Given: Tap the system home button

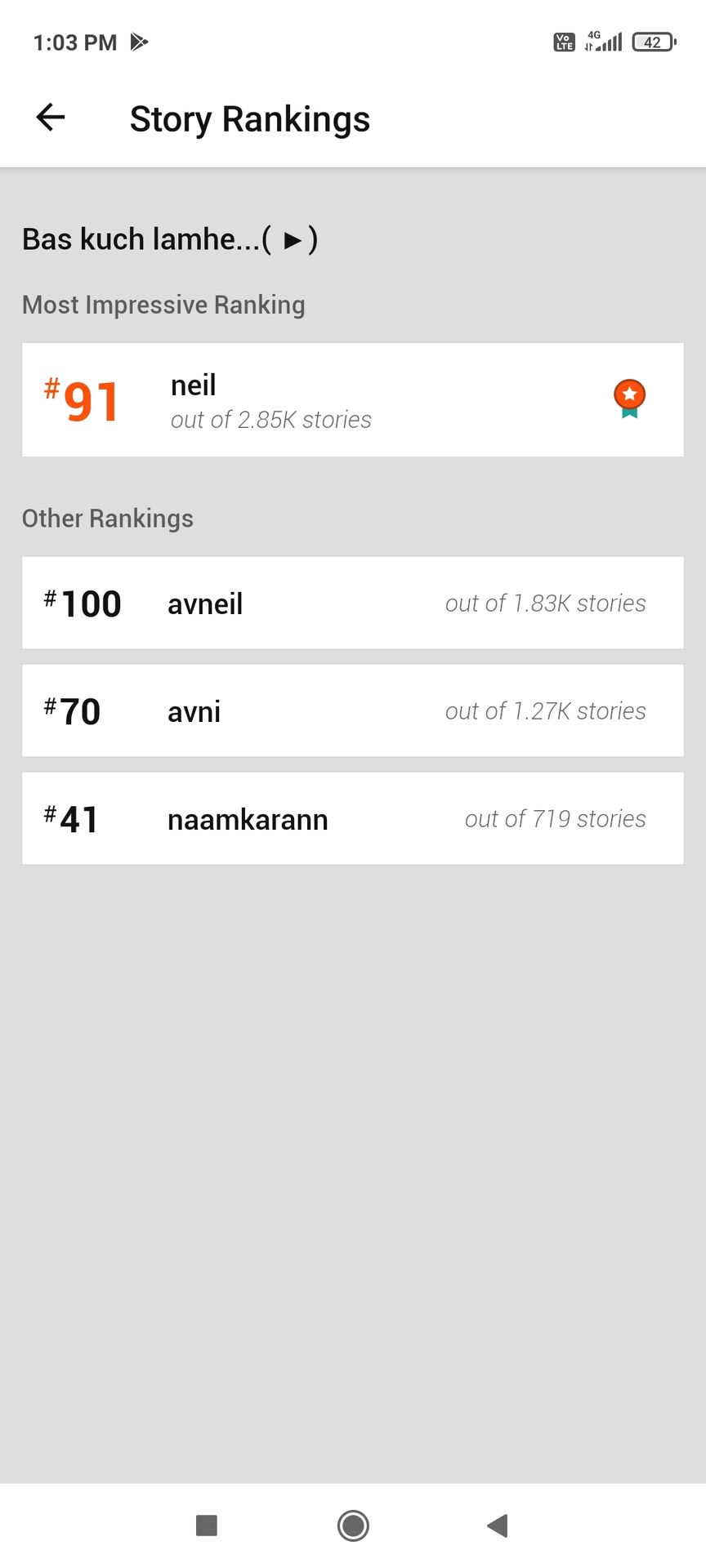Looking at the screenshot, I should [x=353, y=1526].
